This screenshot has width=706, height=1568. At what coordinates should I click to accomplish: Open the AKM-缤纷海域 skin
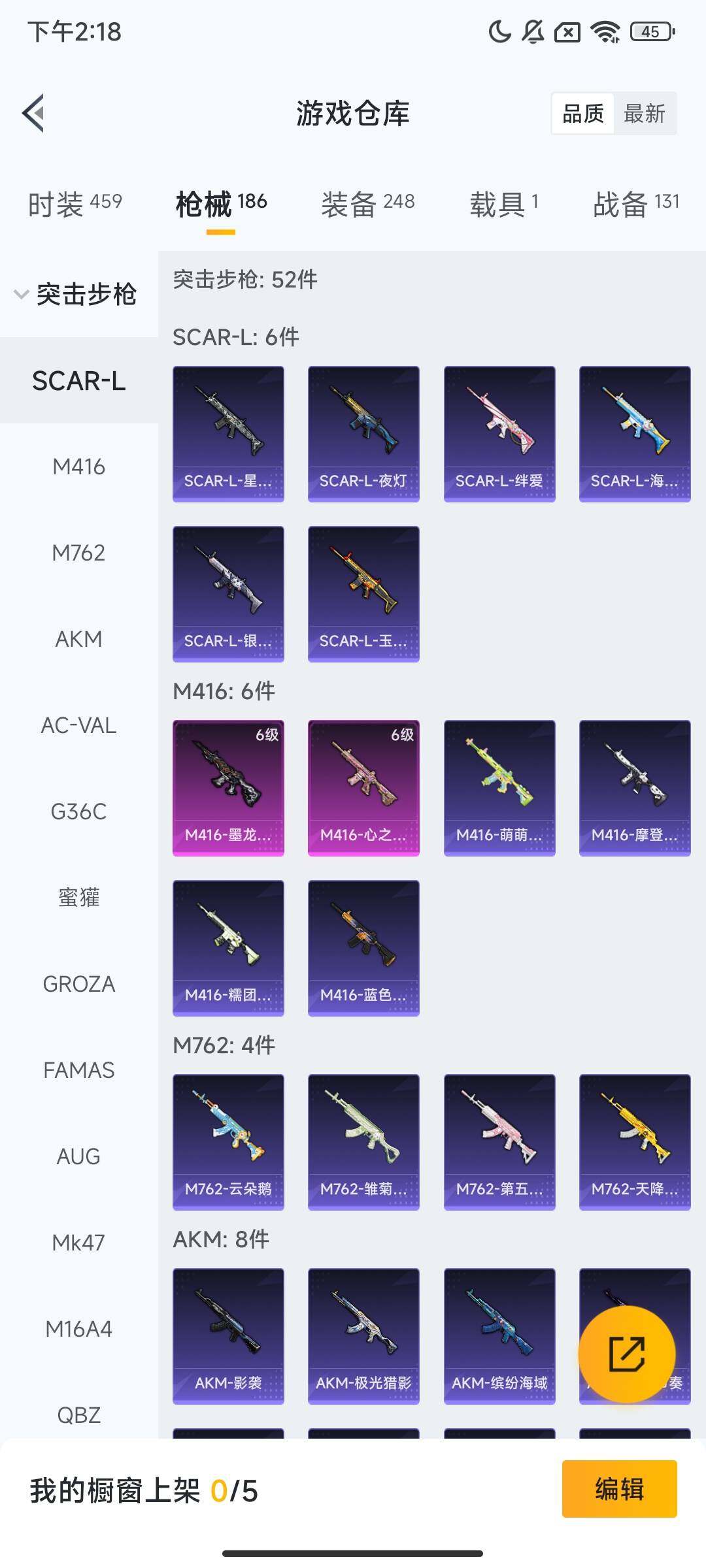(499, 1335)
